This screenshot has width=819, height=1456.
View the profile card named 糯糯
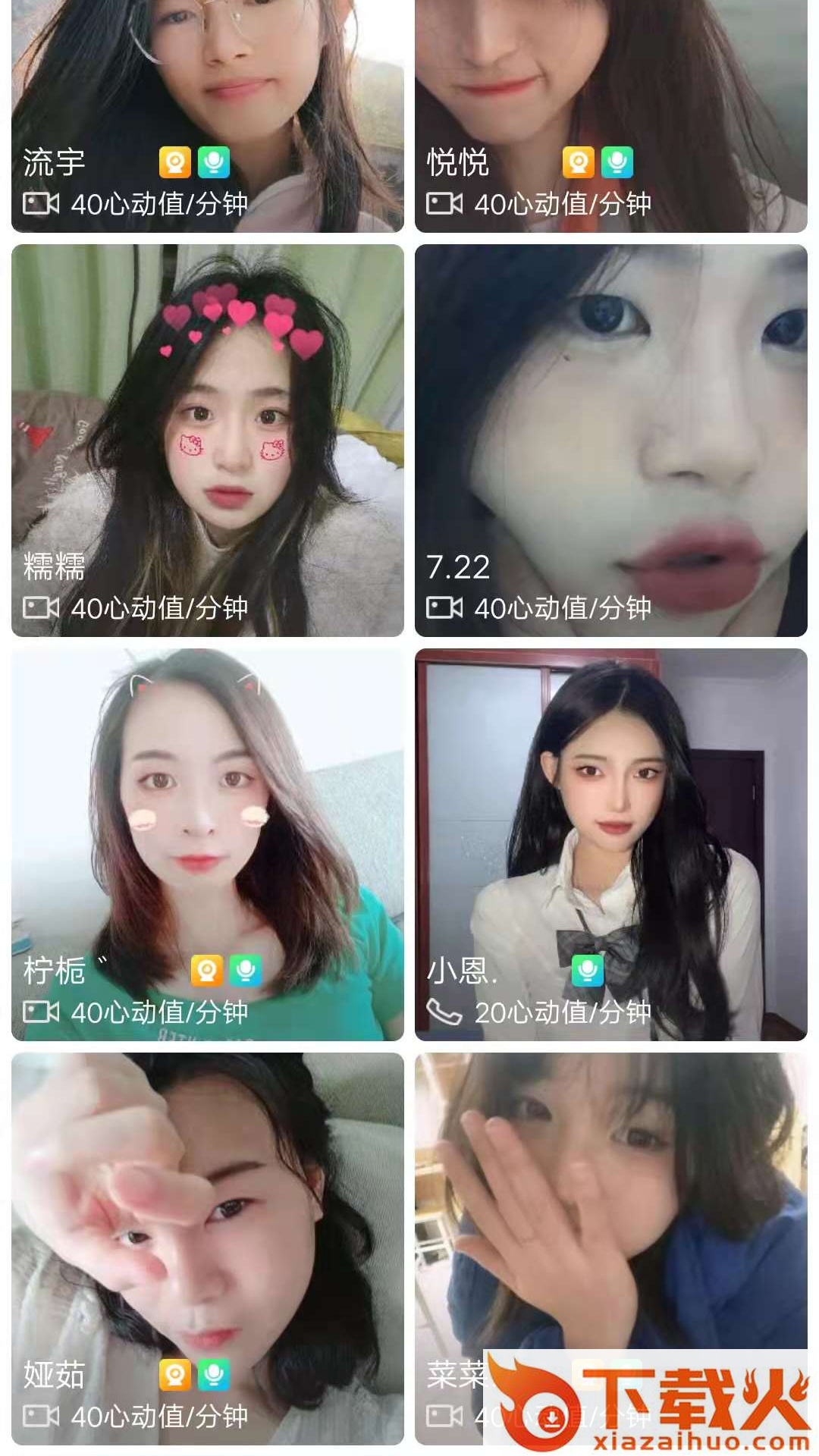[207, 440]
